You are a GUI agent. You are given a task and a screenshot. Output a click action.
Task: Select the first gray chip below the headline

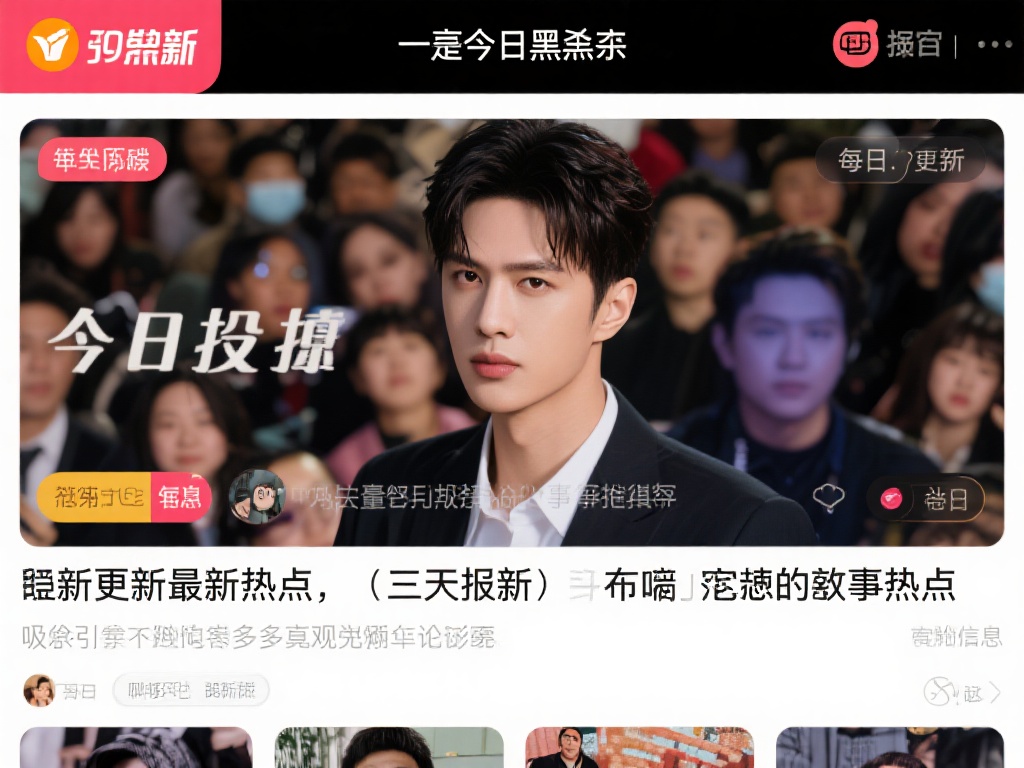click(153, 690)
